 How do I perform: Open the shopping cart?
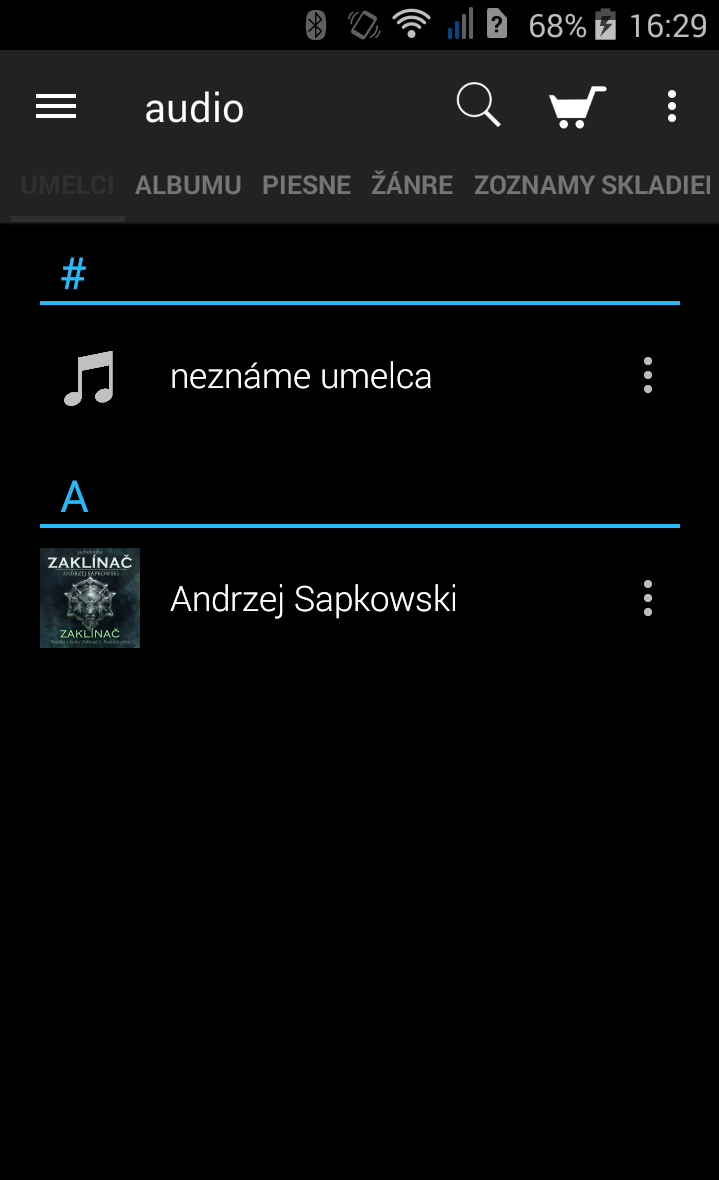577,107
